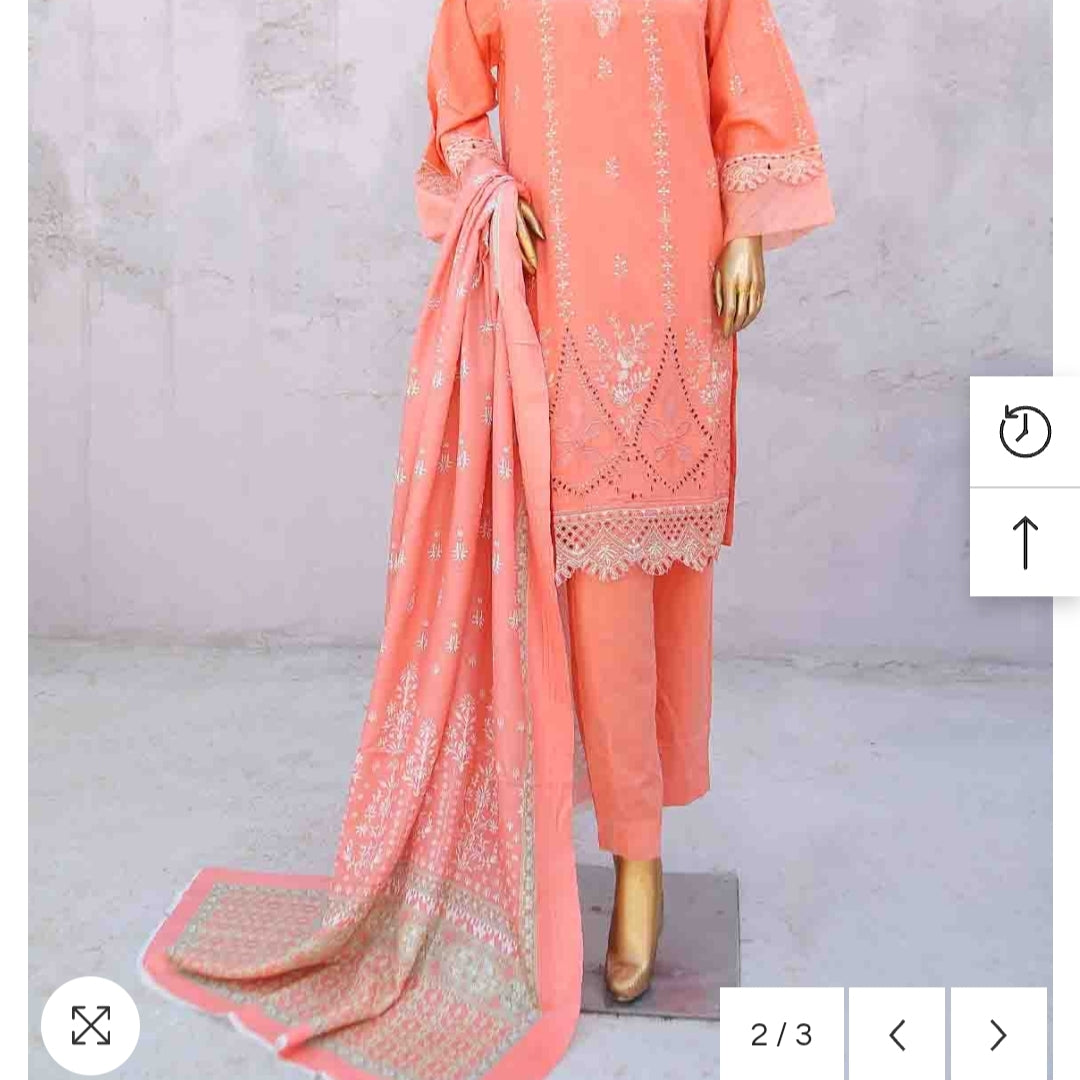Viewport: 1080px width, 1080px height.
Task: Go to the next product image
Action: (x=998, y=1035)
